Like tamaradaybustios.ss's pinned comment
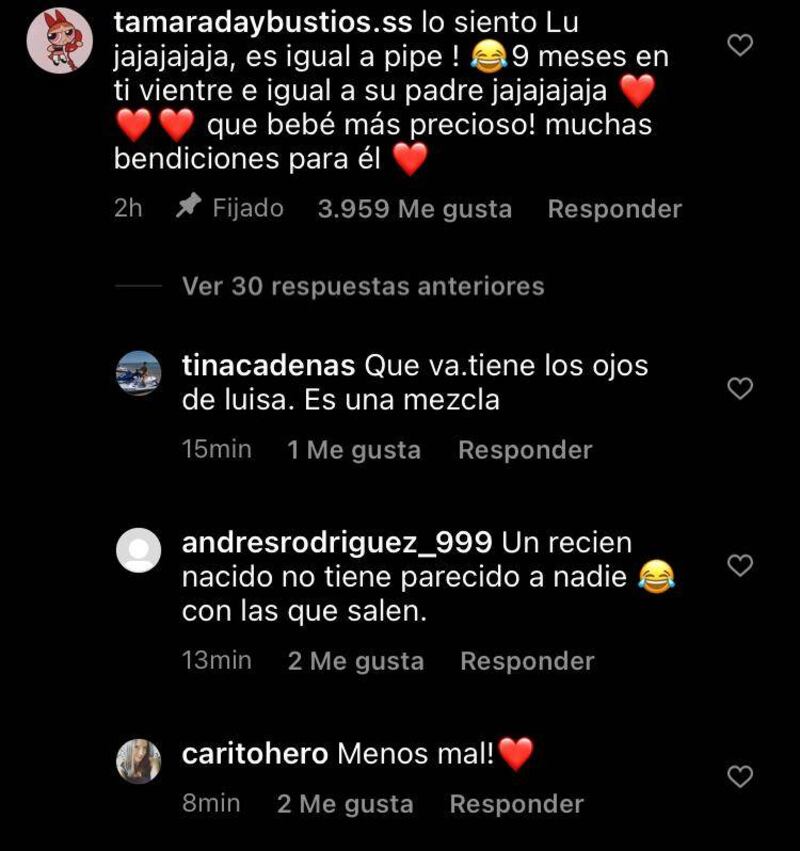 point(739,45)
